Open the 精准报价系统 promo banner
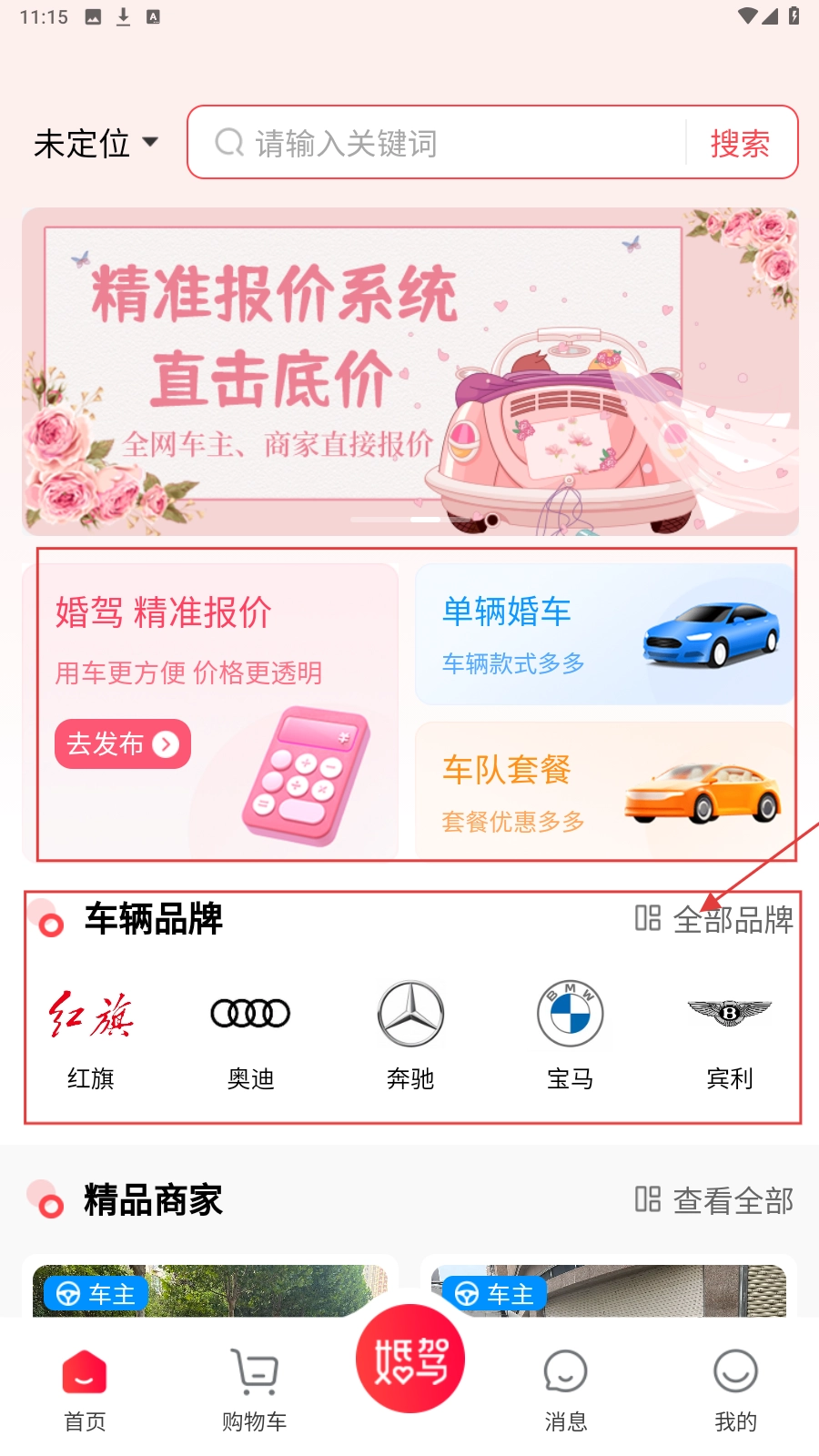 pyautogui.click(x=409, y=371)
